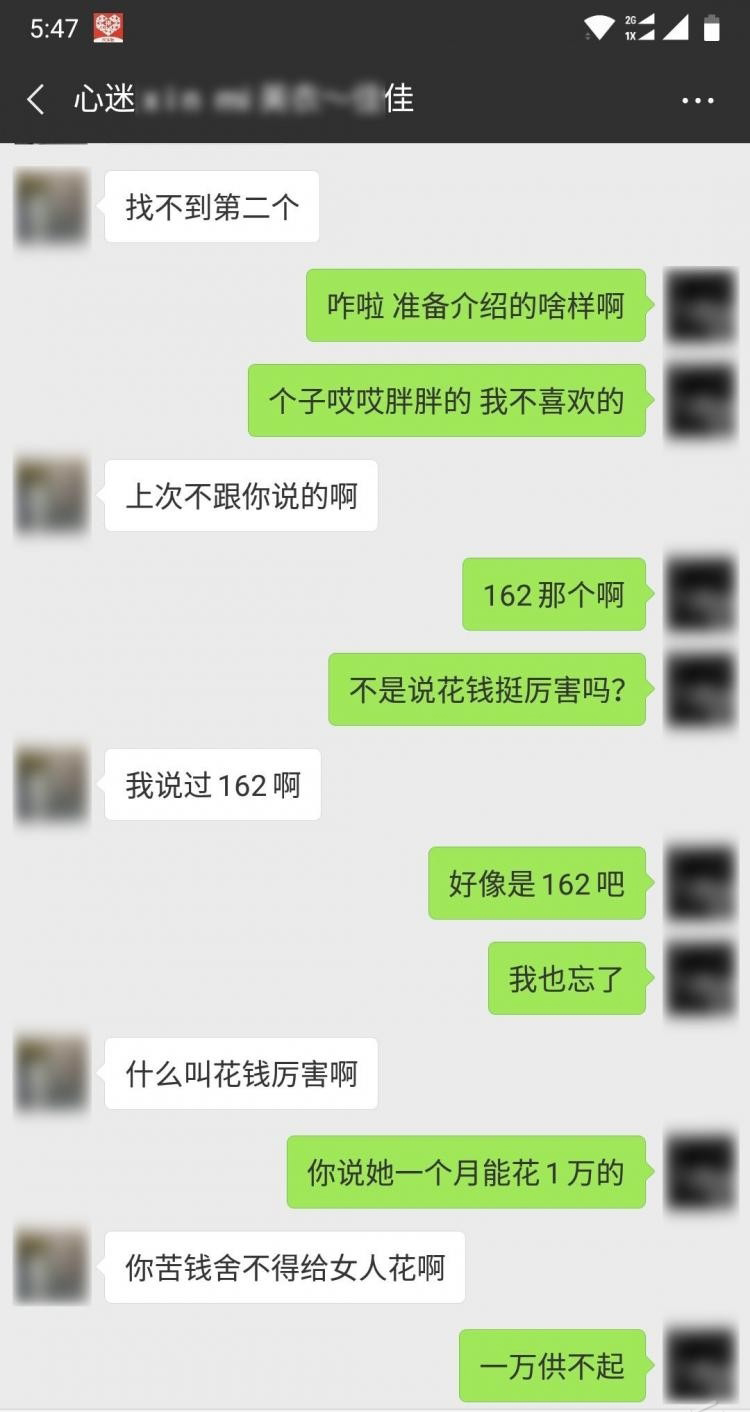Open contact avatar beside '找不到第二个'
This screenshot has width=750, height=1412.
(x=51, y=207)
